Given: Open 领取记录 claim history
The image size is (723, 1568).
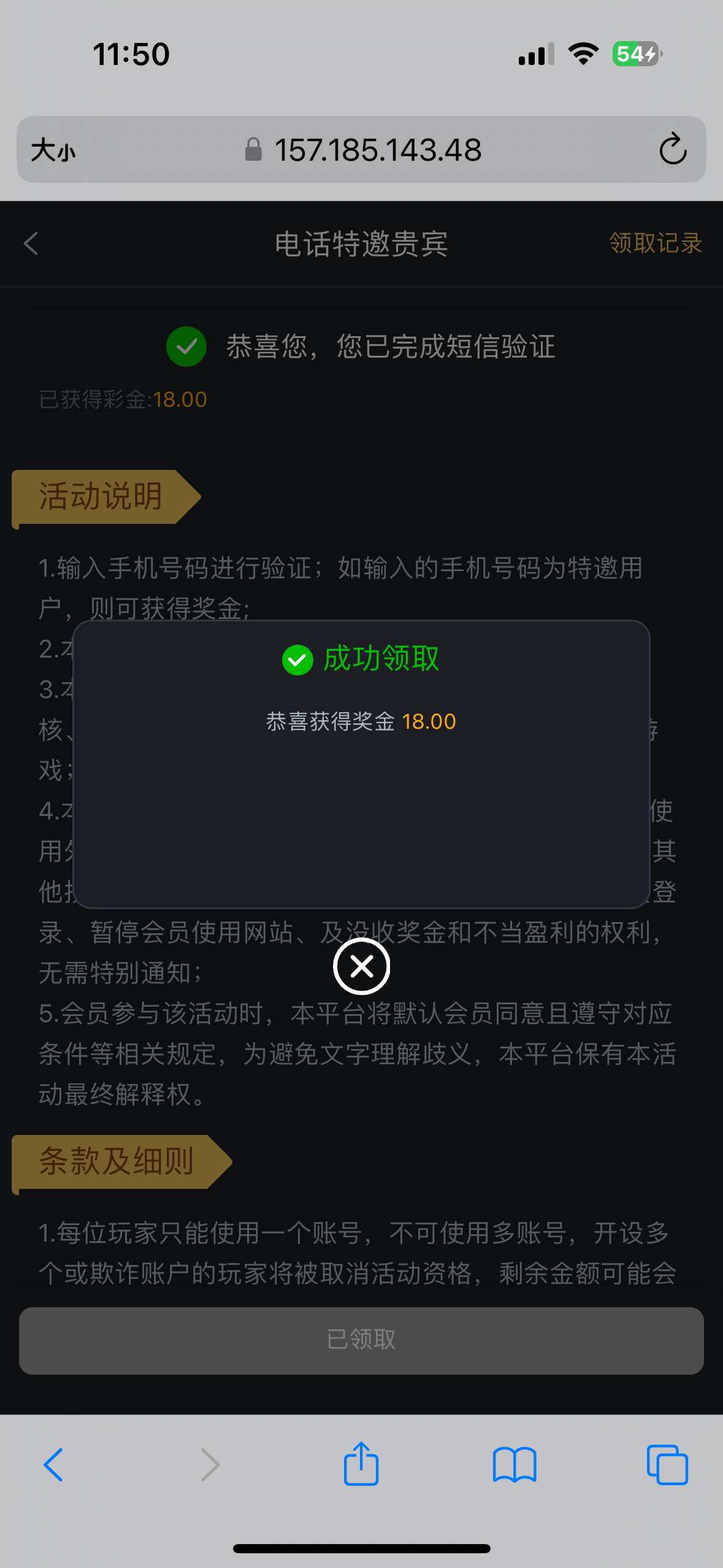Looking at the screenshot, I should click(x=655, y=244).
